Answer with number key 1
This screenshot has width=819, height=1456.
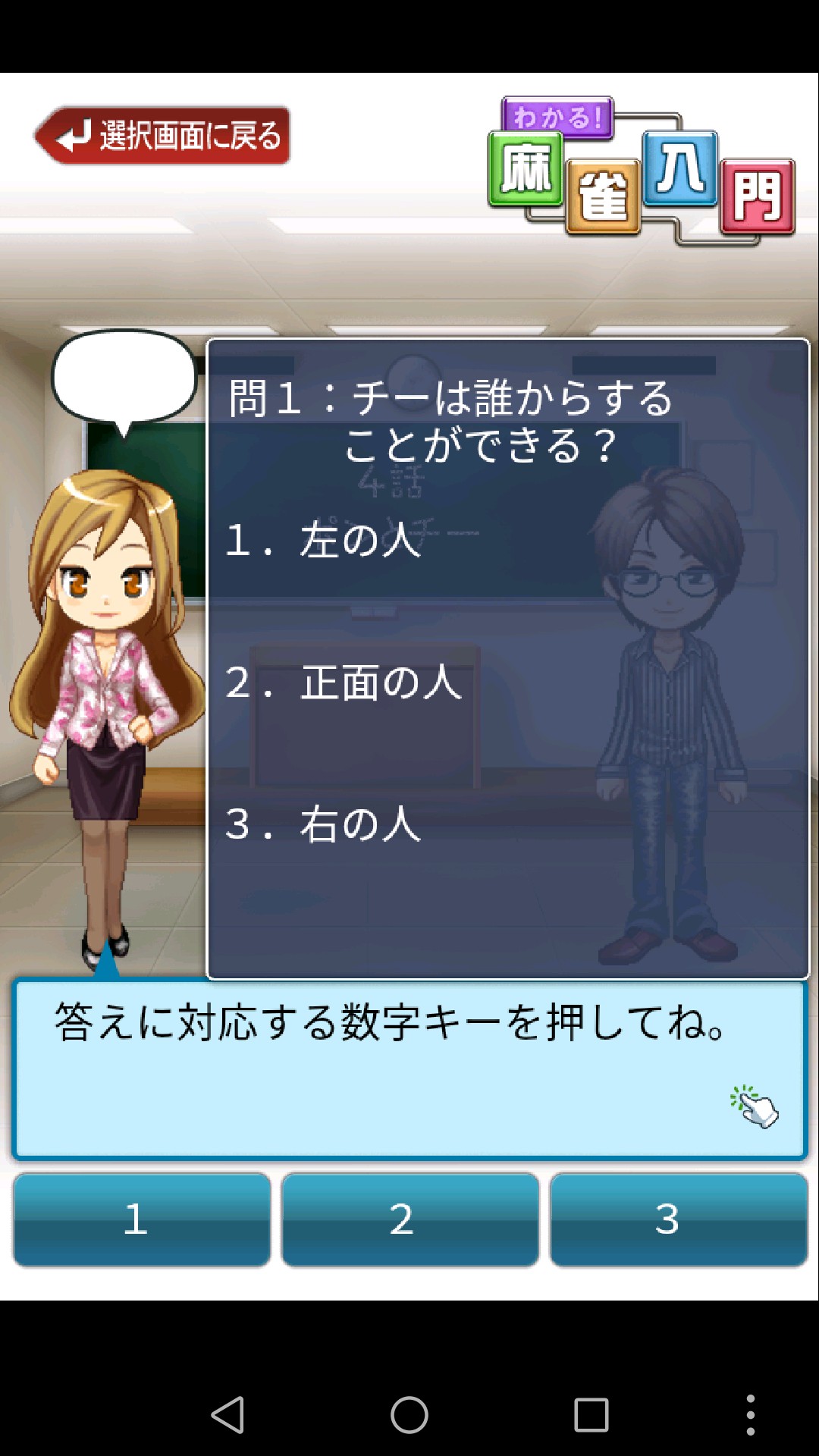[142, 1219]
